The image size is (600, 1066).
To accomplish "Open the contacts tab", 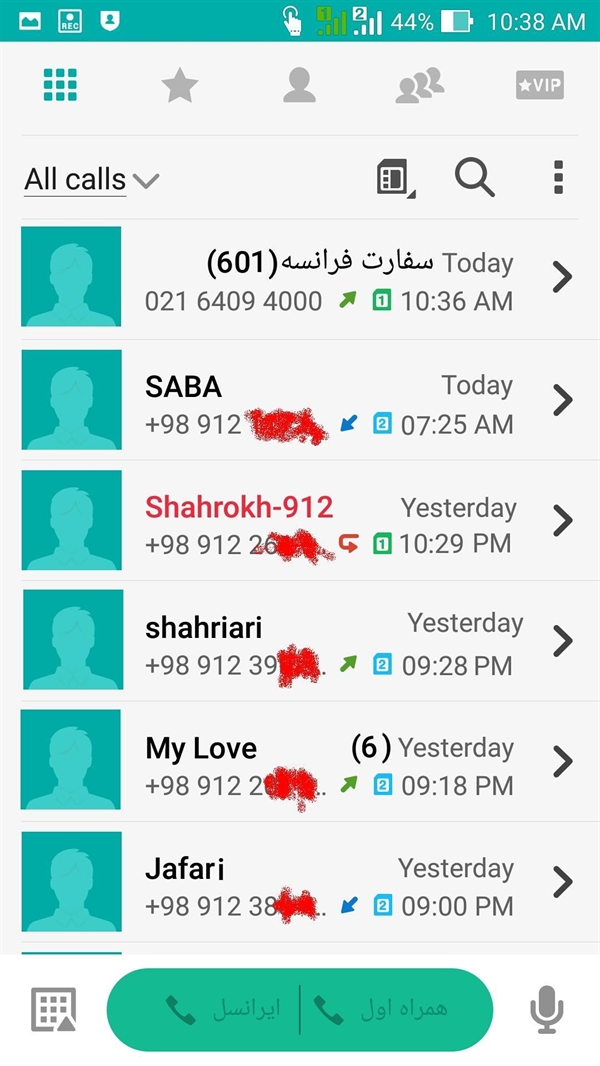I will (x=299, y=86).
